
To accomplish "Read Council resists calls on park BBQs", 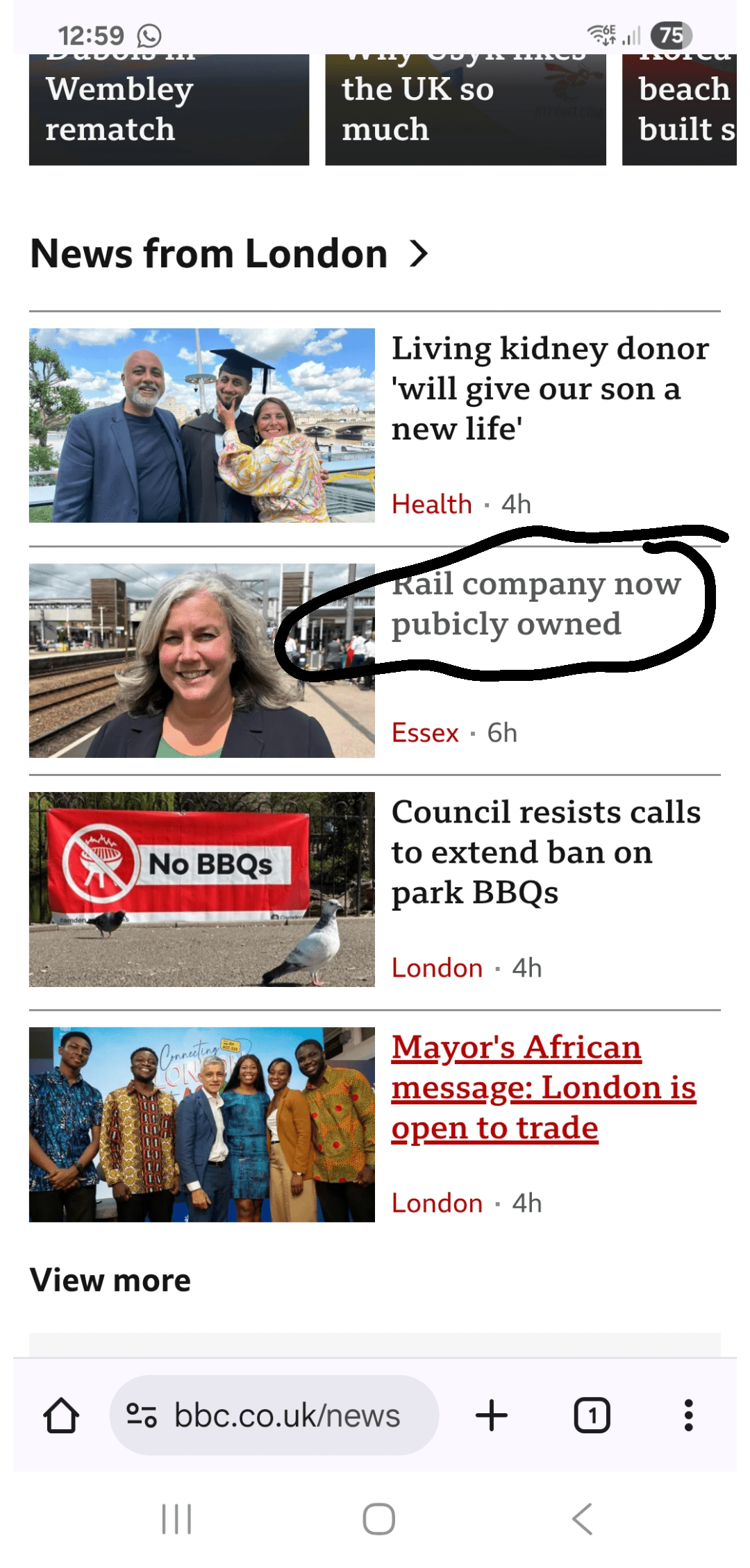I will pyautogui.click(x=546, y=852).
